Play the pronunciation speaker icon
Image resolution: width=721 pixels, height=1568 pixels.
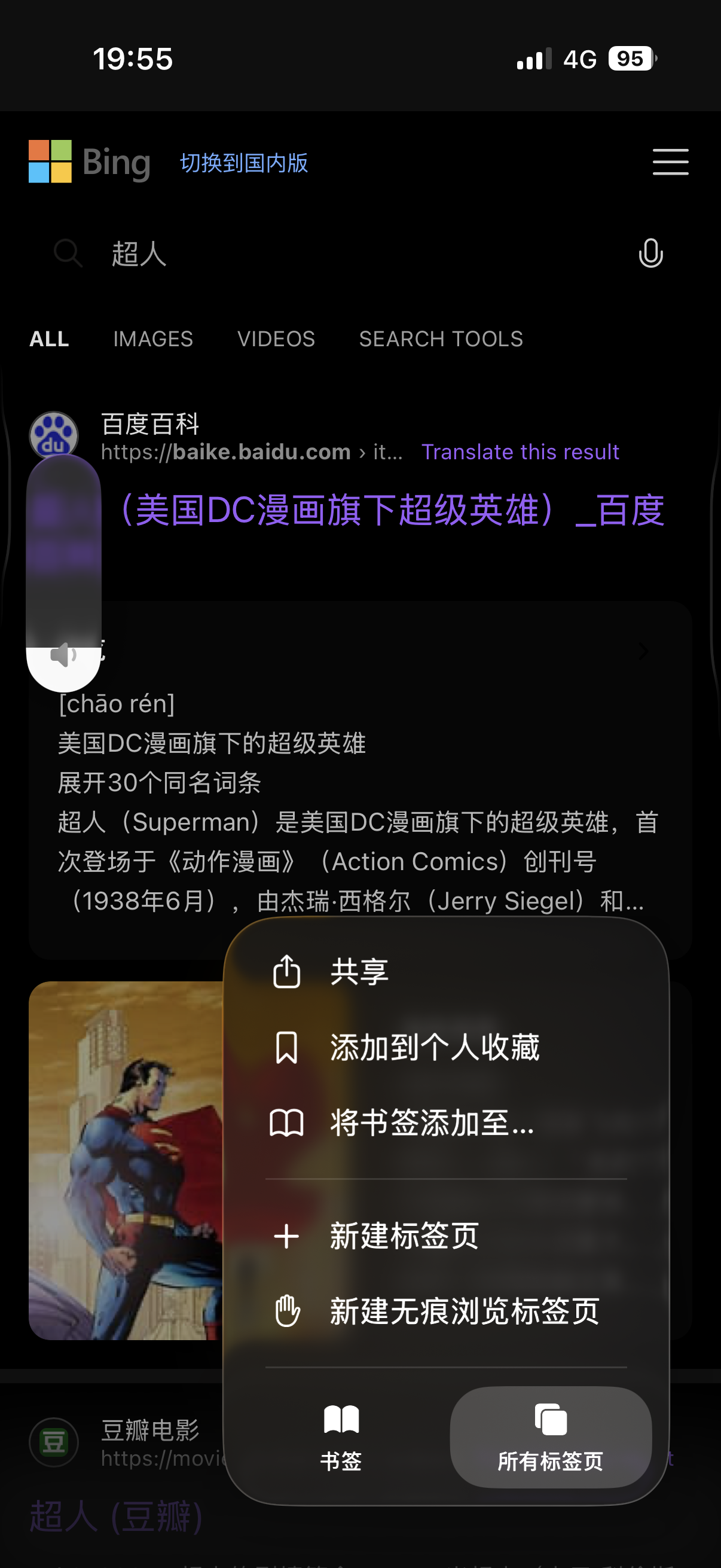click(63, 655)
